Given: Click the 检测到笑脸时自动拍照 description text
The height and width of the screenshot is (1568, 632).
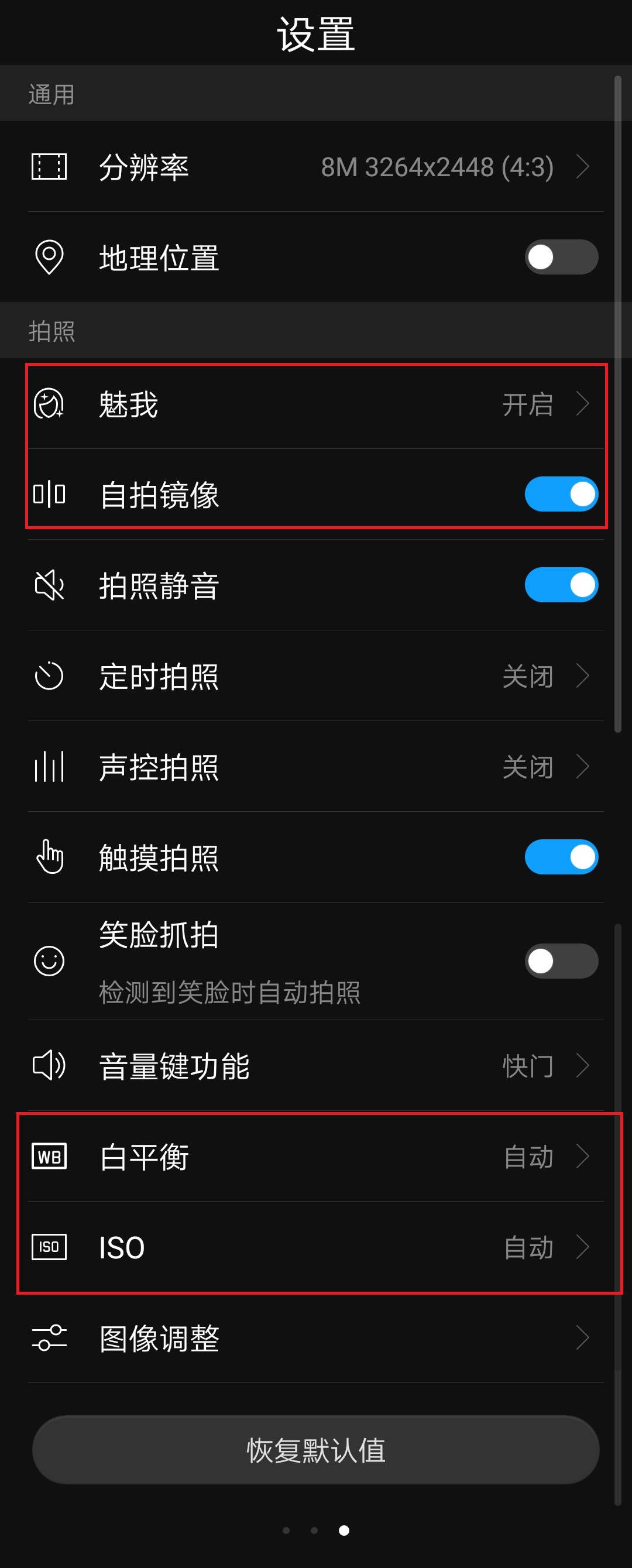Looking at the screenshot, I should point(229,992).
